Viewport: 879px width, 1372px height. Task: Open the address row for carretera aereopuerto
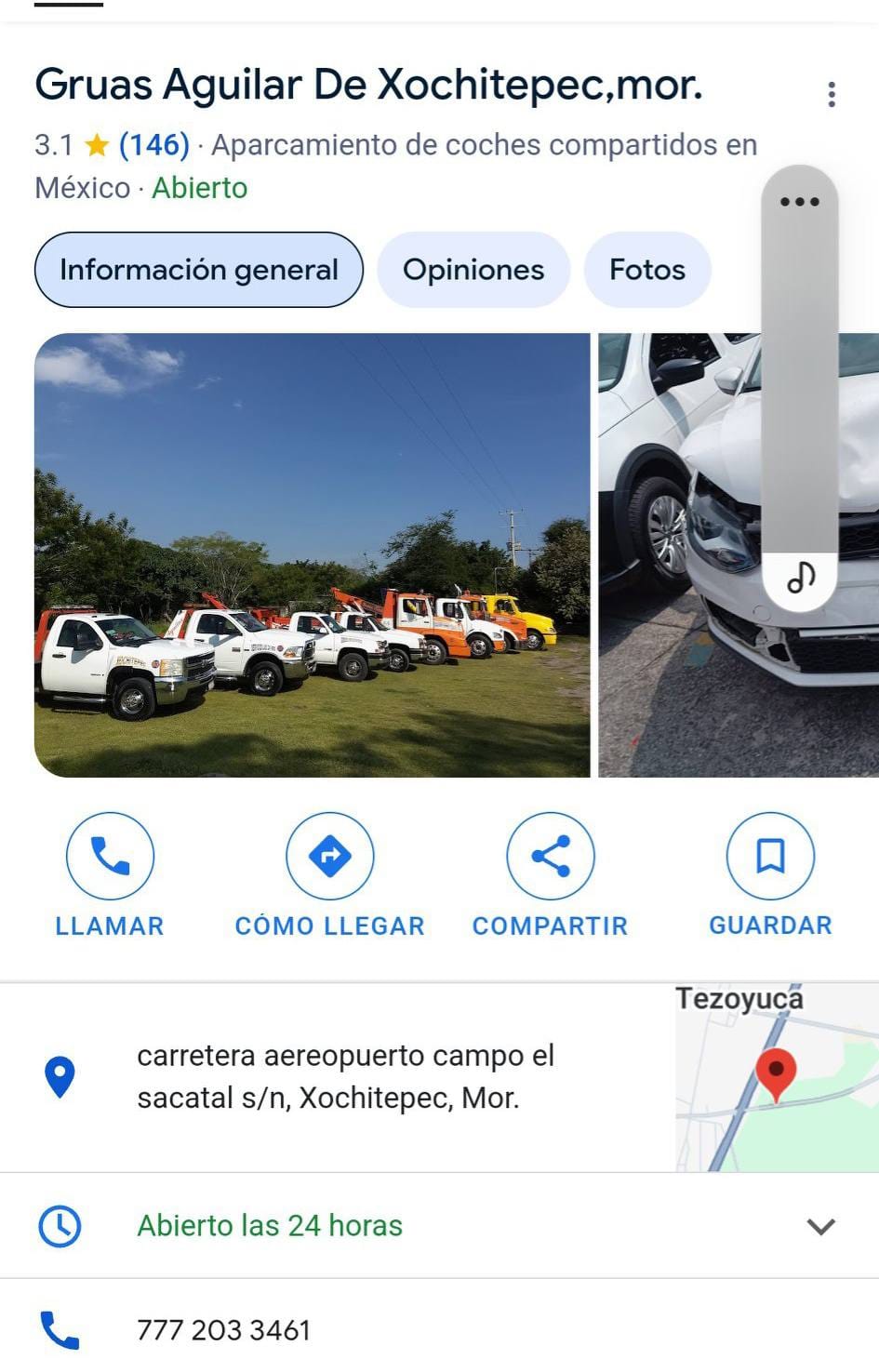(344, 1076)
